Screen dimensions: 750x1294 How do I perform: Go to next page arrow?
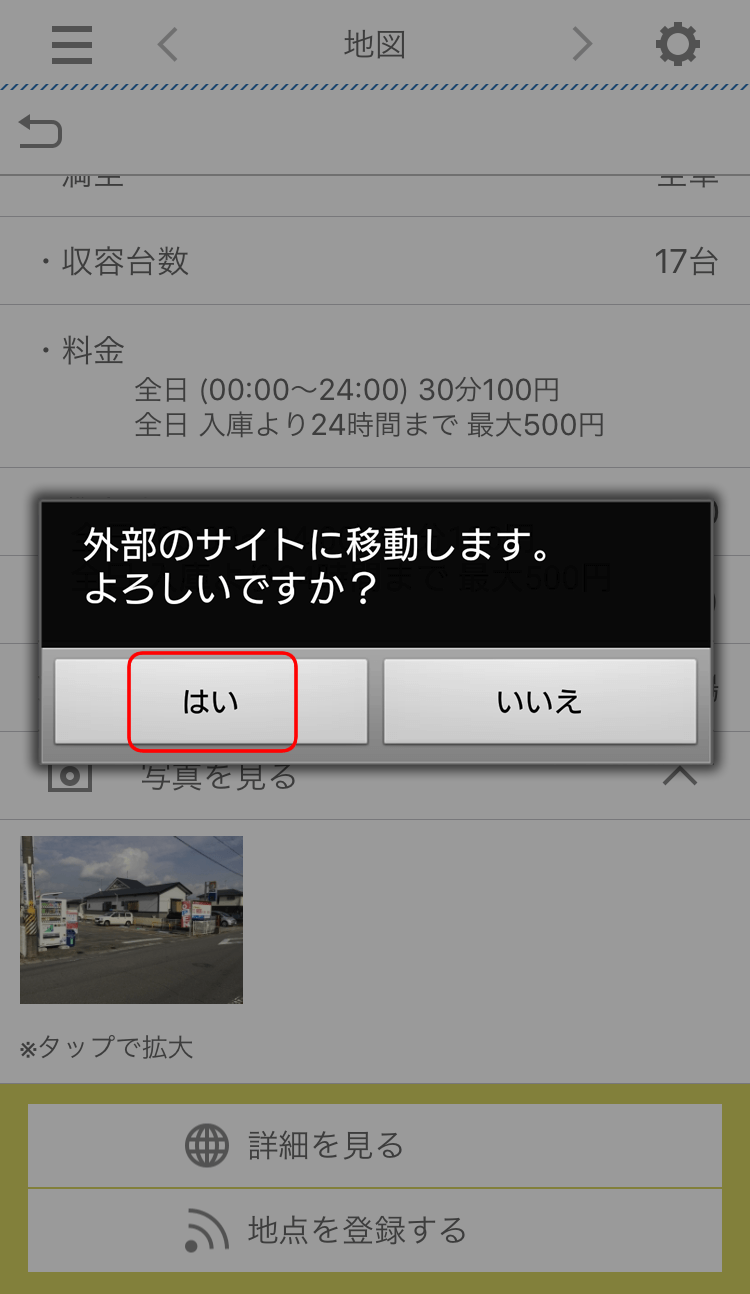pos(581,45)
